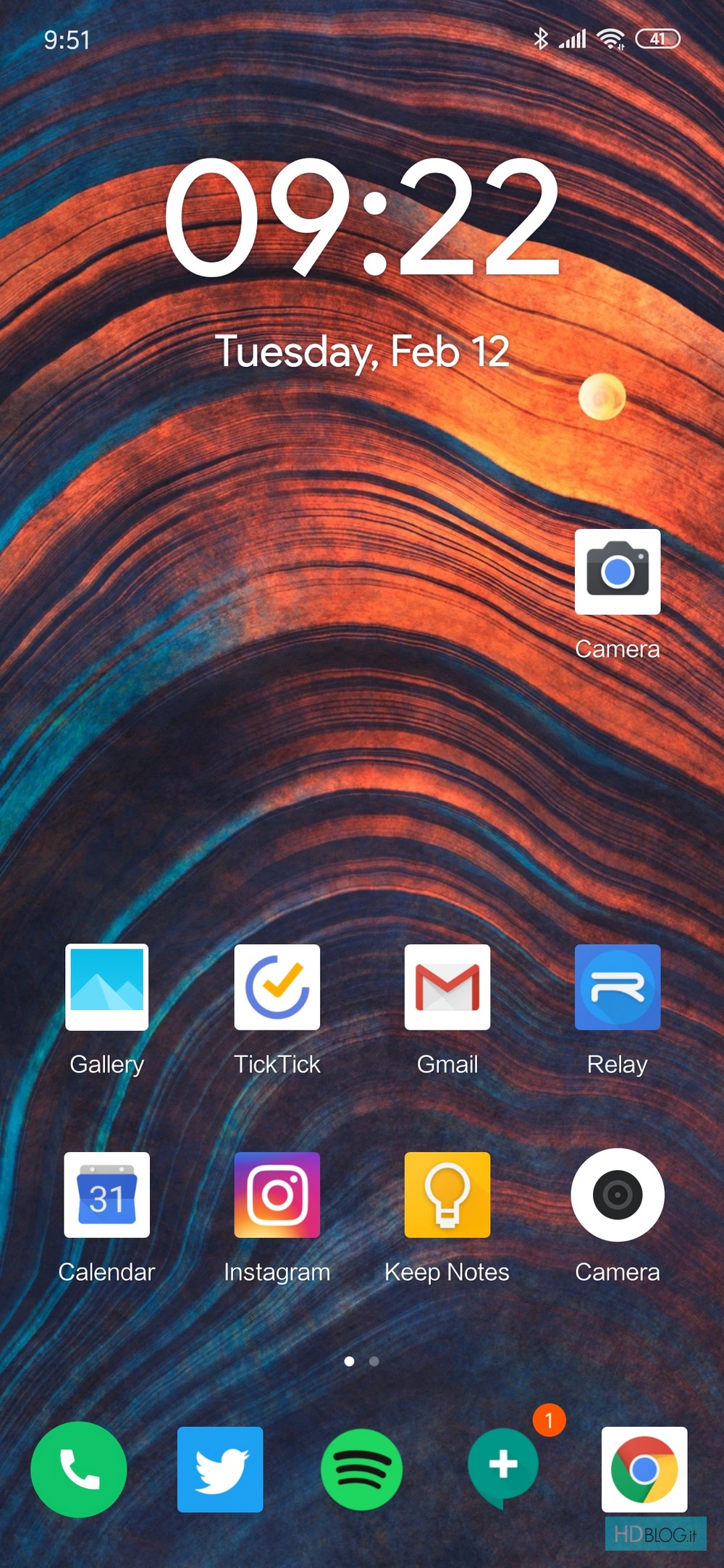Open the Camera app with blue lens icon
Viewport: 724px width, 1568px height.
tap(617, 572)
